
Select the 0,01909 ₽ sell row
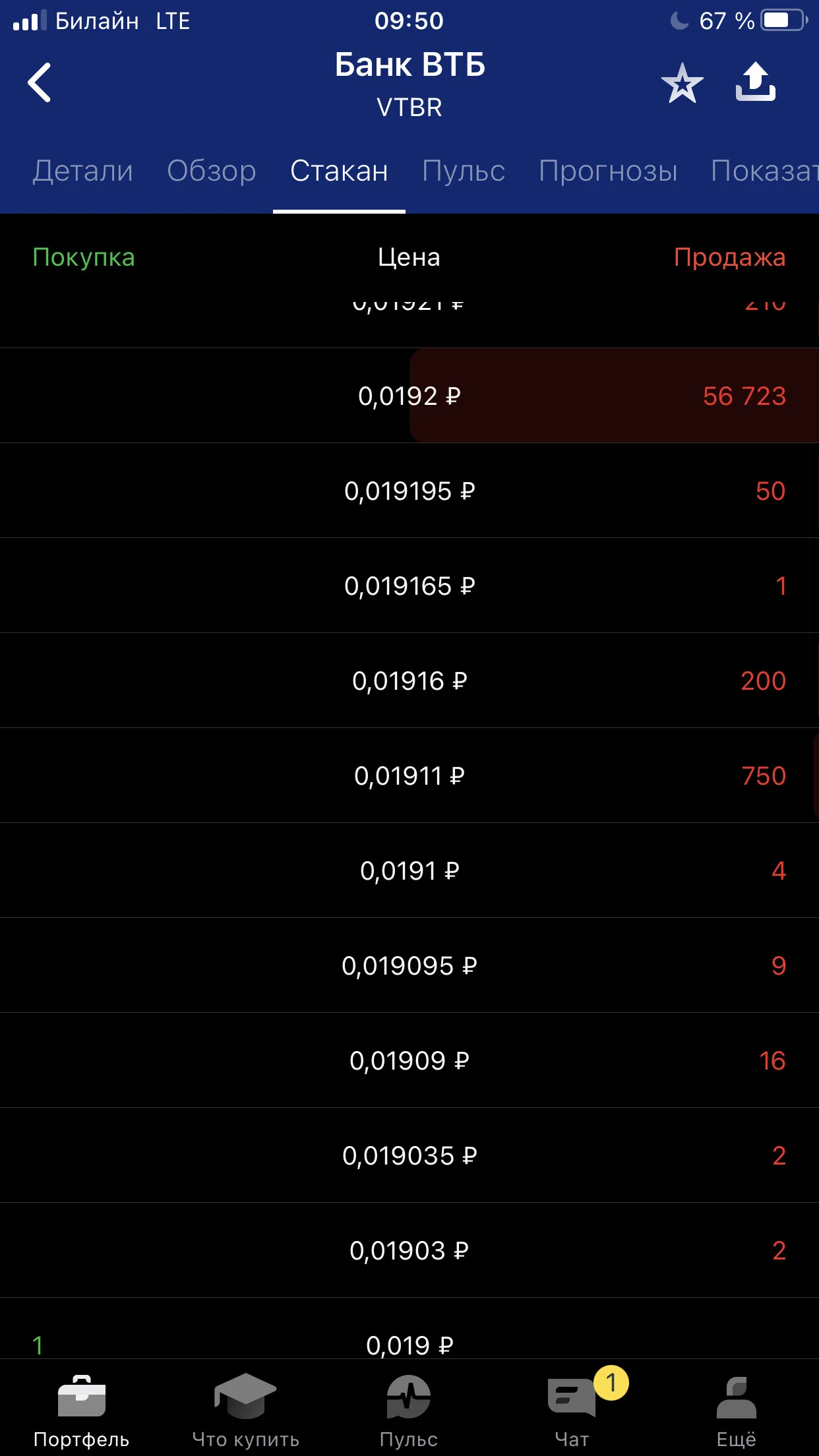(409, 1060)
